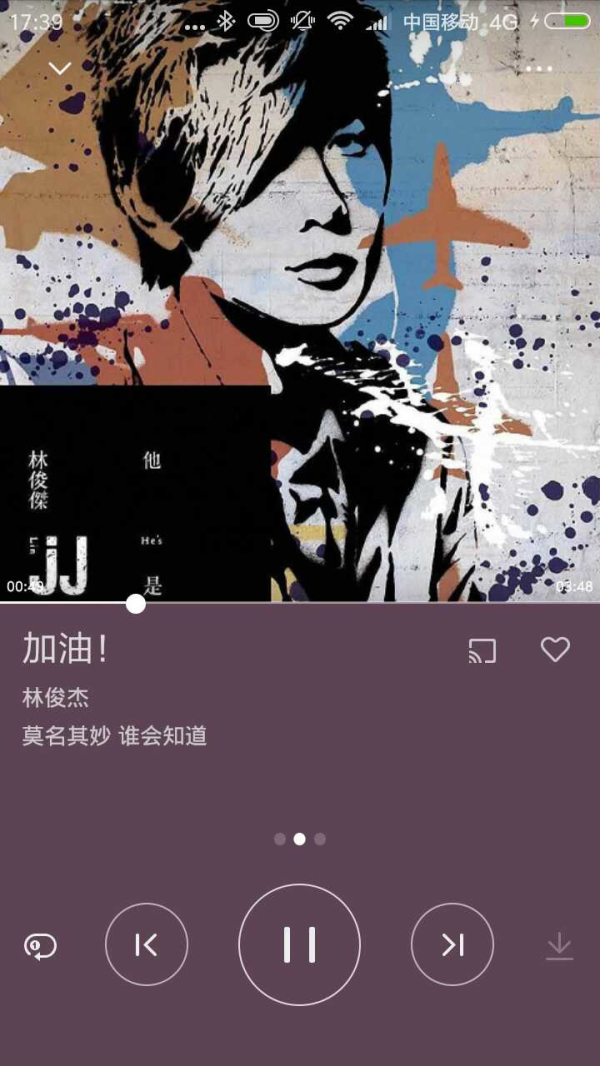This screenshot has height=1066, width=600.
Task: Tap the third page indicator dot
Action: tap(320, 839)
